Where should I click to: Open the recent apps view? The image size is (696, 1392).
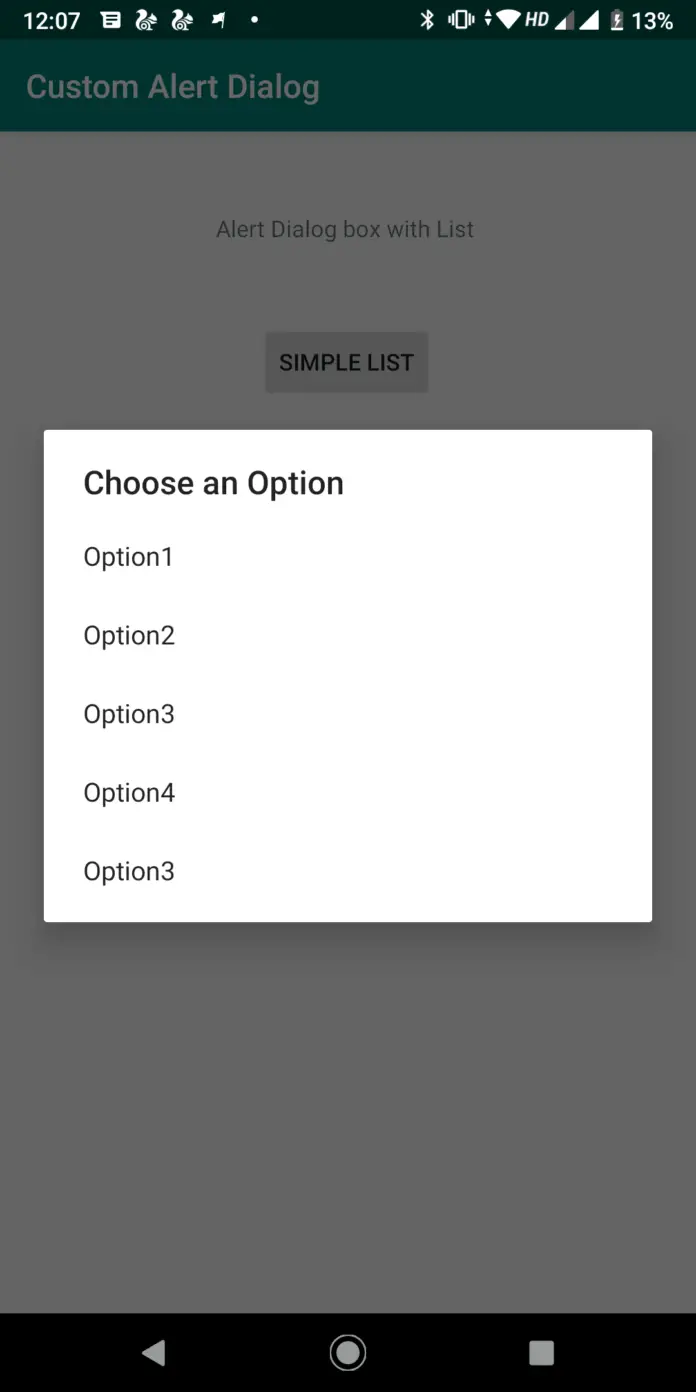pyautogui.click(x=541, y=1353)
